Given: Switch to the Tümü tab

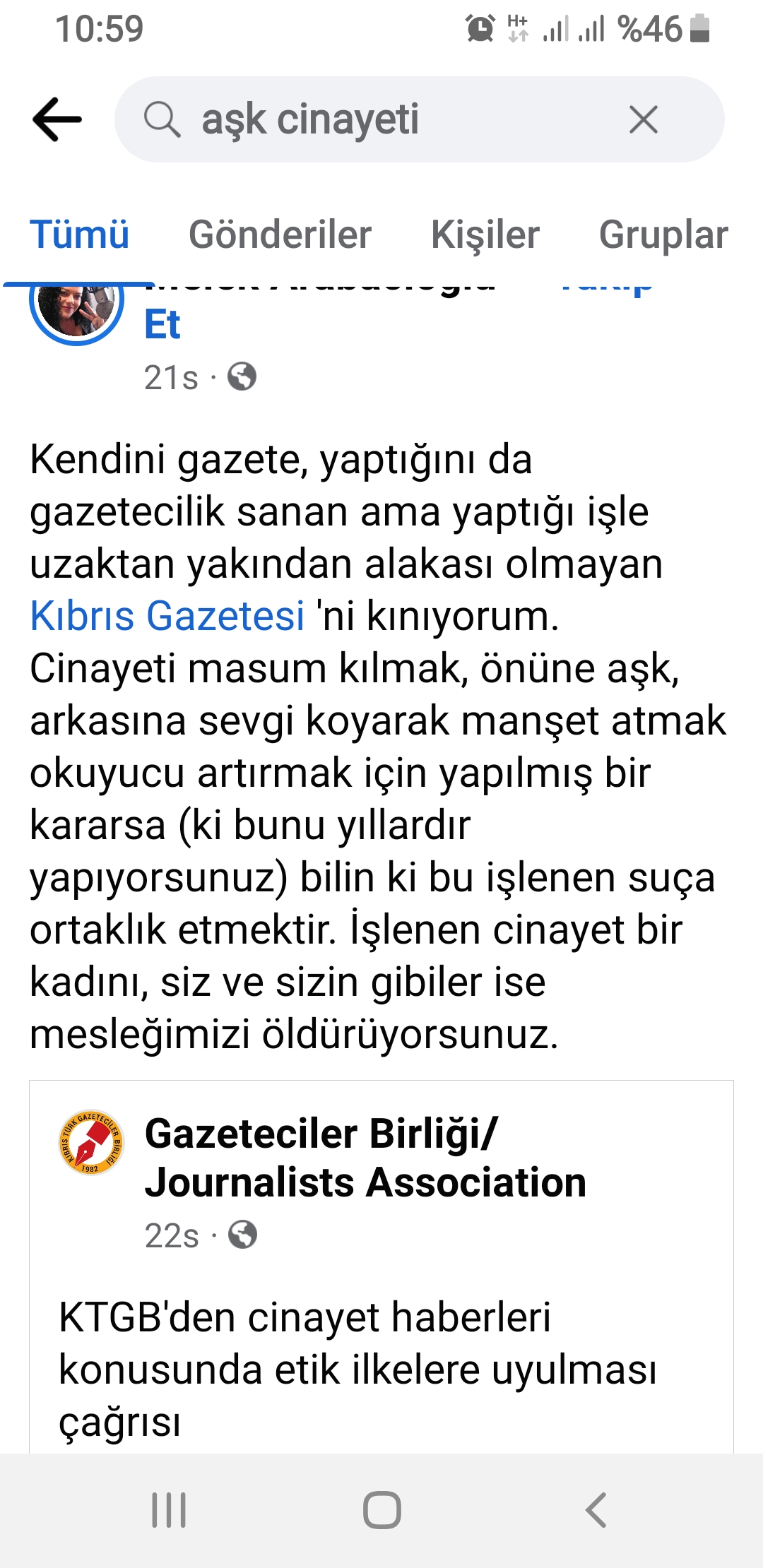Looking at the screenshot, I should click(79, 234).
